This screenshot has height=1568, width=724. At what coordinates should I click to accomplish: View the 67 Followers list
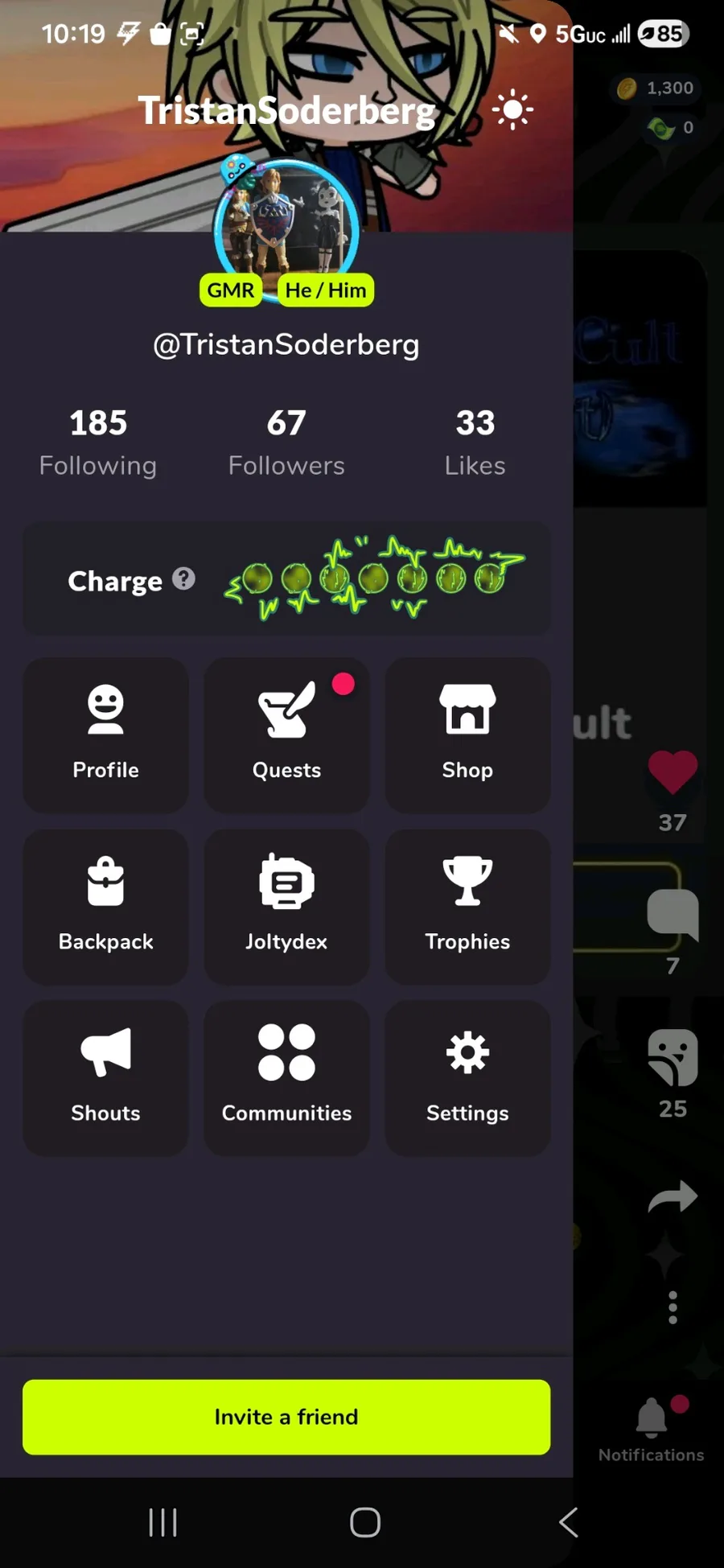(286, 442)
